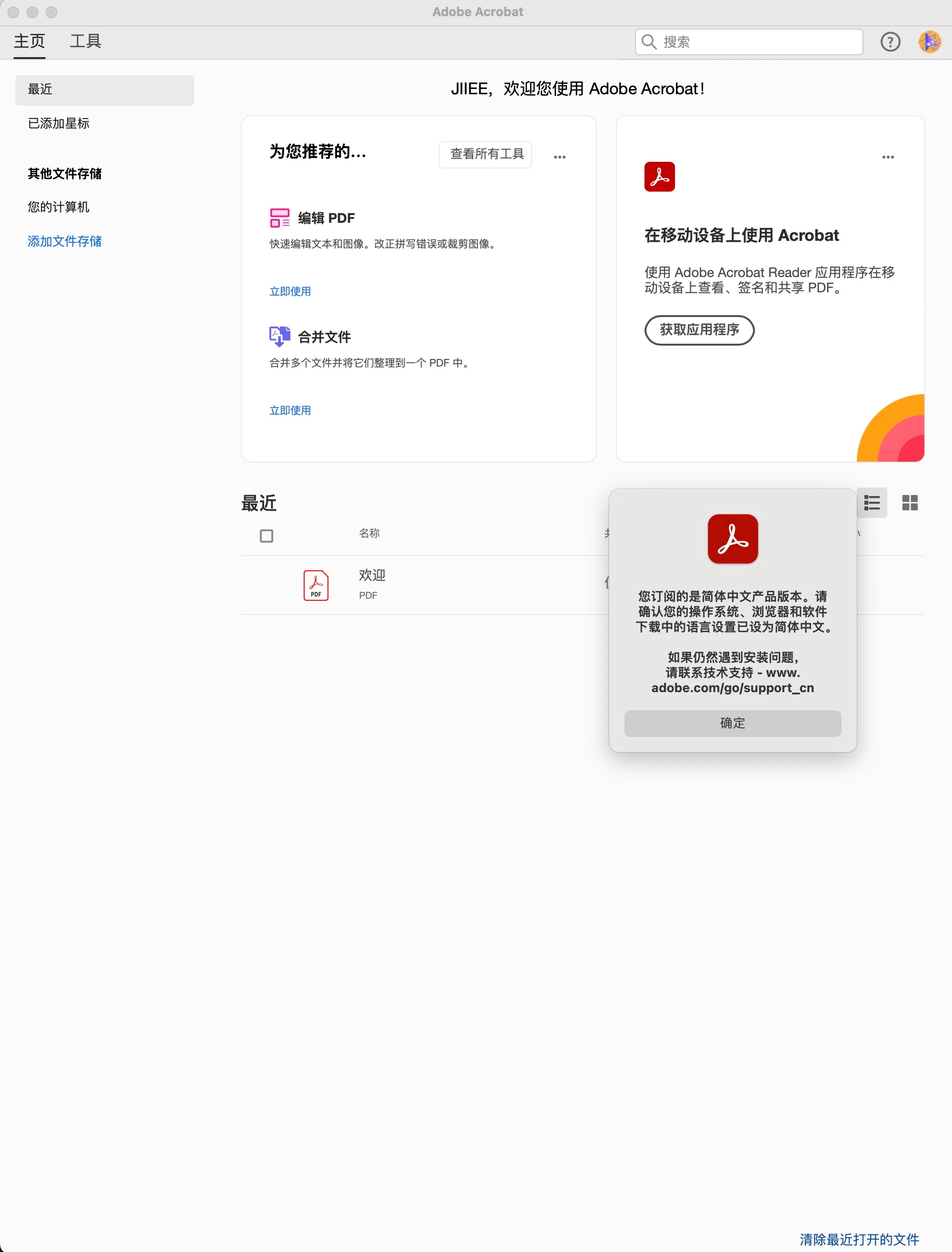This screenshot has width=952, height=1252.
Task: Open more options on the mobile Acrobat card
Action: (887, 157)
